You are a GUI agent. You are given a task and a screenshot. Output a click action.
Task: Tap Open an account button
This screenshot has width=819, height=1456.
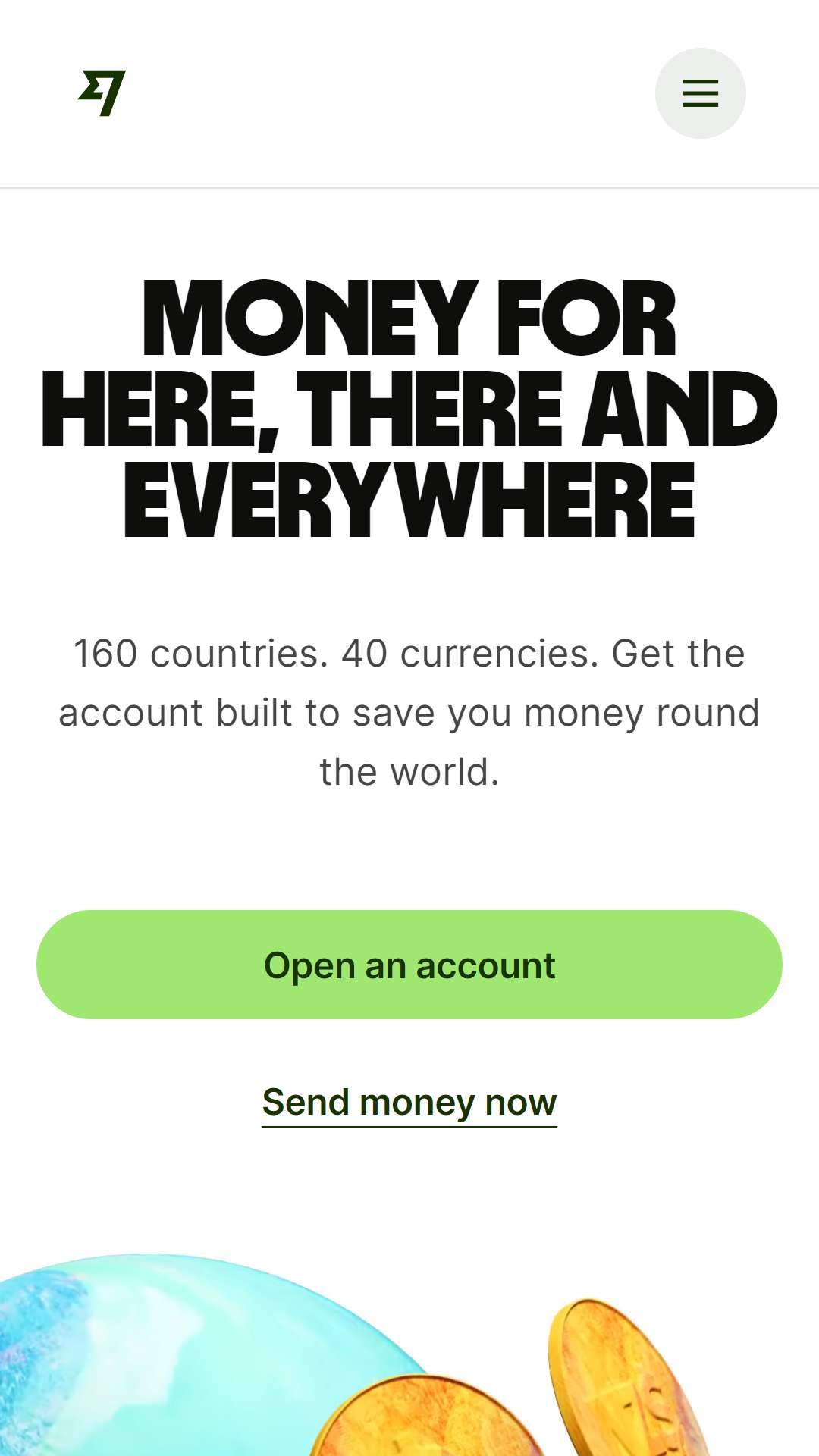[x=409, y=965]
